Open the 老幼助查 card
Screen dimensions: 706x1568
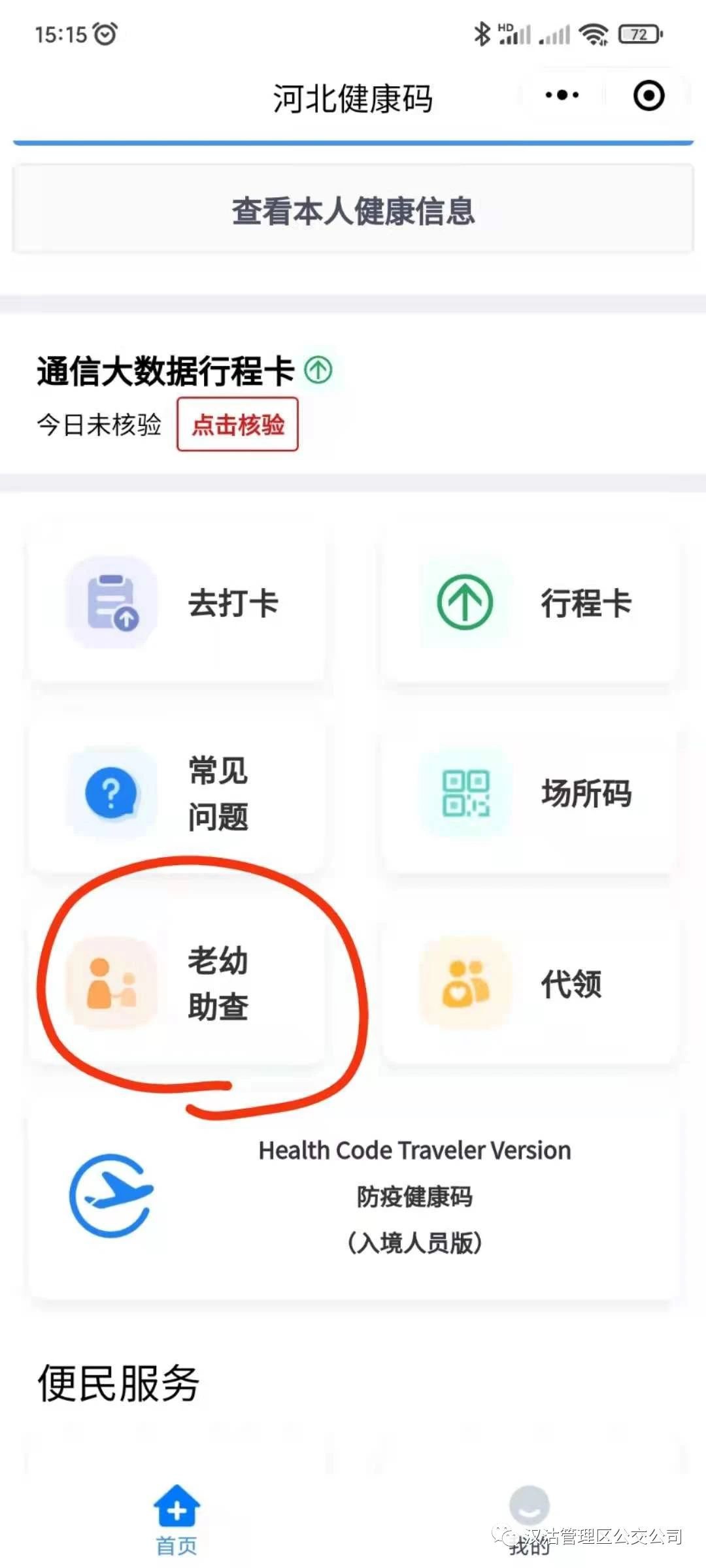point(176,983)
